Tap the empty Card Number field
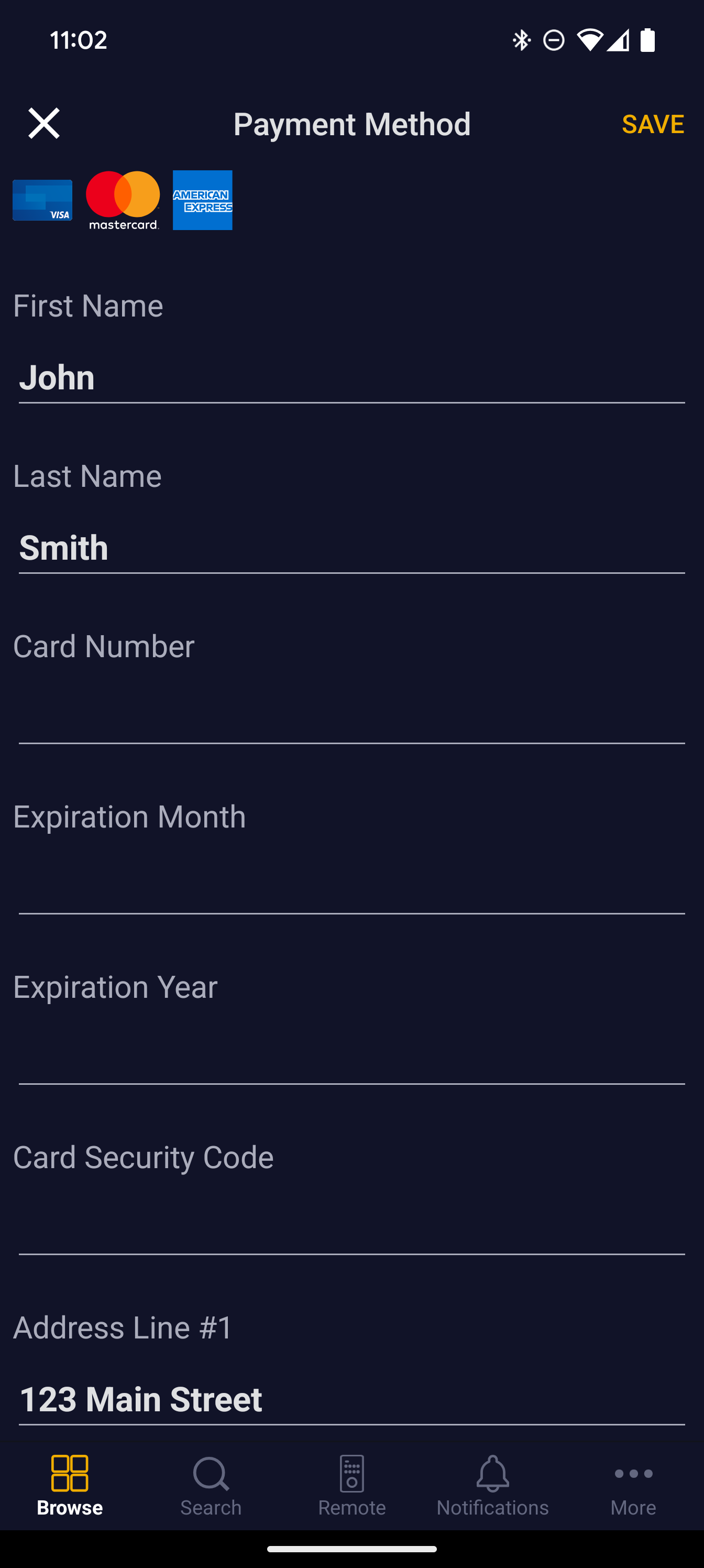 (x=351, y=718)
